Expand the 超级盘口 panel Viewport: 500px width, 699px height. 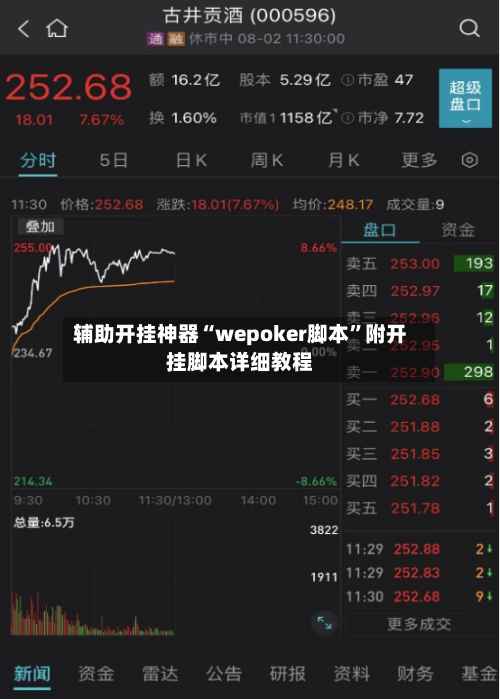click(x=465, y=99)
